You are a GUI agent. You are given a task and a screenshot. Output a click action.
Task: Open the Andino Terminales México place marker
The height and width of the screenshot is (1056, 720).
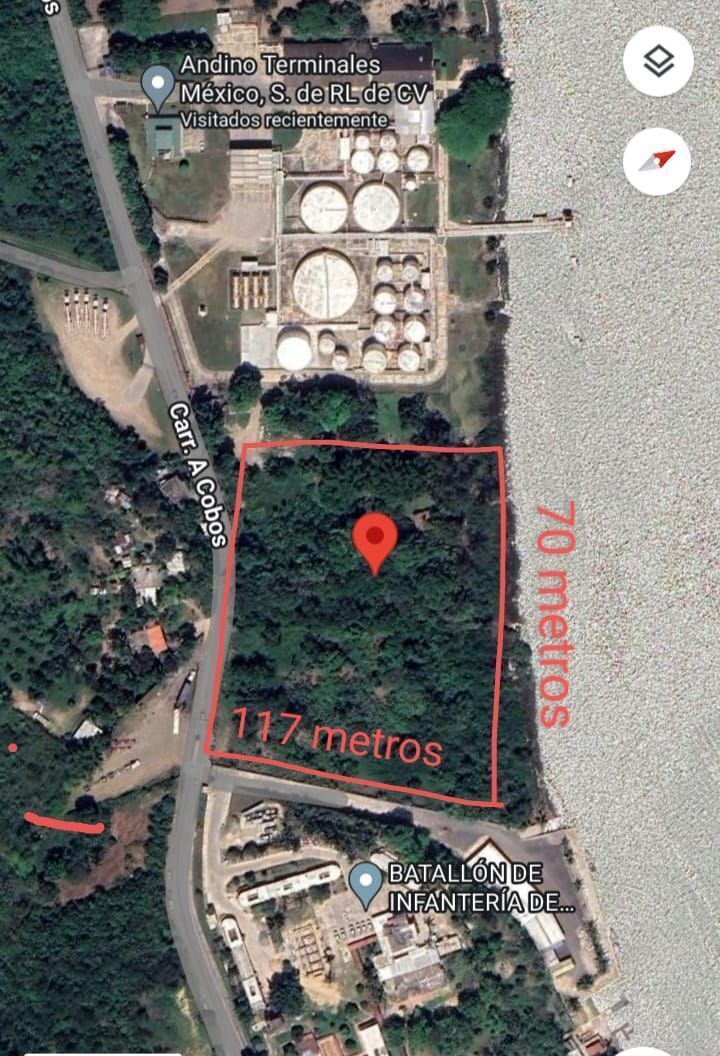(159, 86)
